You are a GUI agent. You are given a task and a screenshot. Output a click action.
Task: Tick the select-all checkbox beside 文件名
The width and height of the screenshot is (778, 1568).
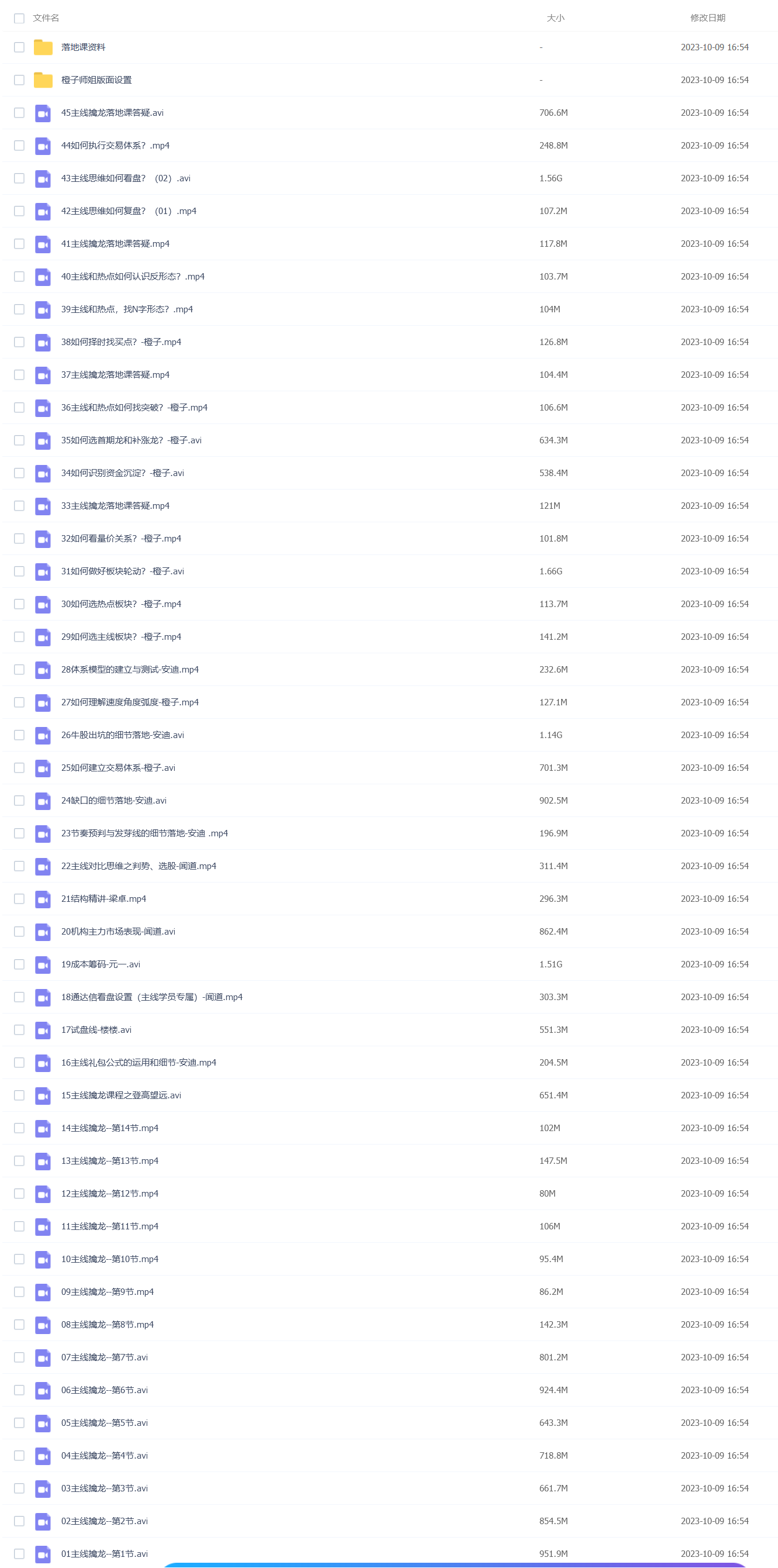point(19,18)
